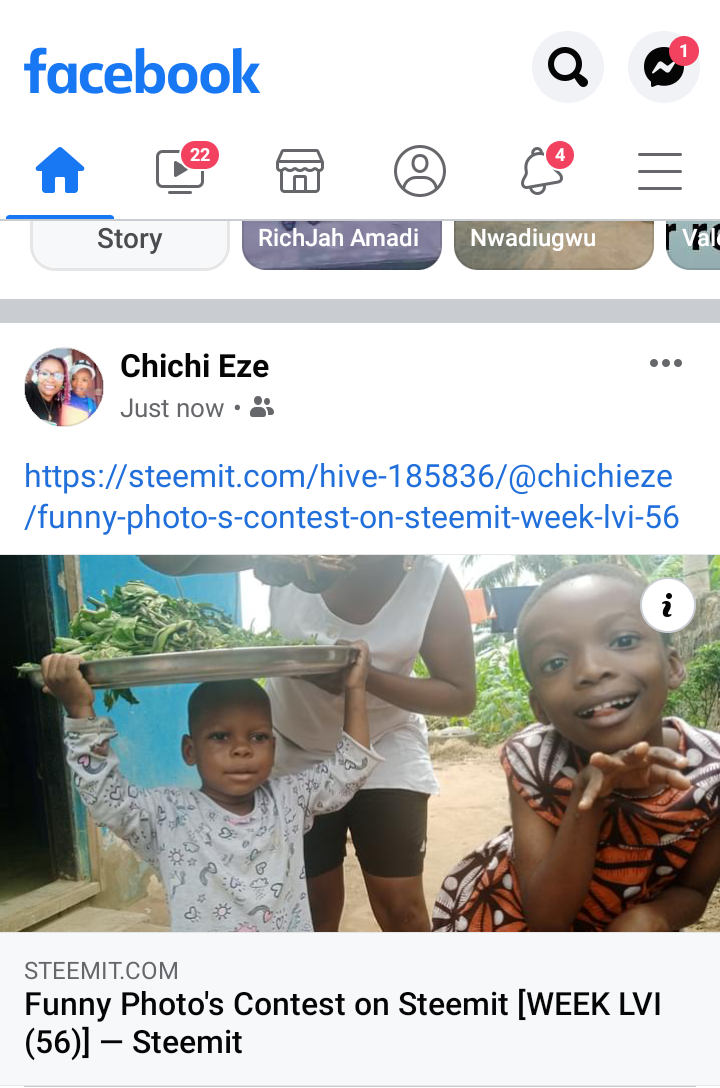The height and width of the screenshot is (1088, 720).
Task: Follow the steemit.com link in the post
Action: pyautogui.click(x=350, y=496)
